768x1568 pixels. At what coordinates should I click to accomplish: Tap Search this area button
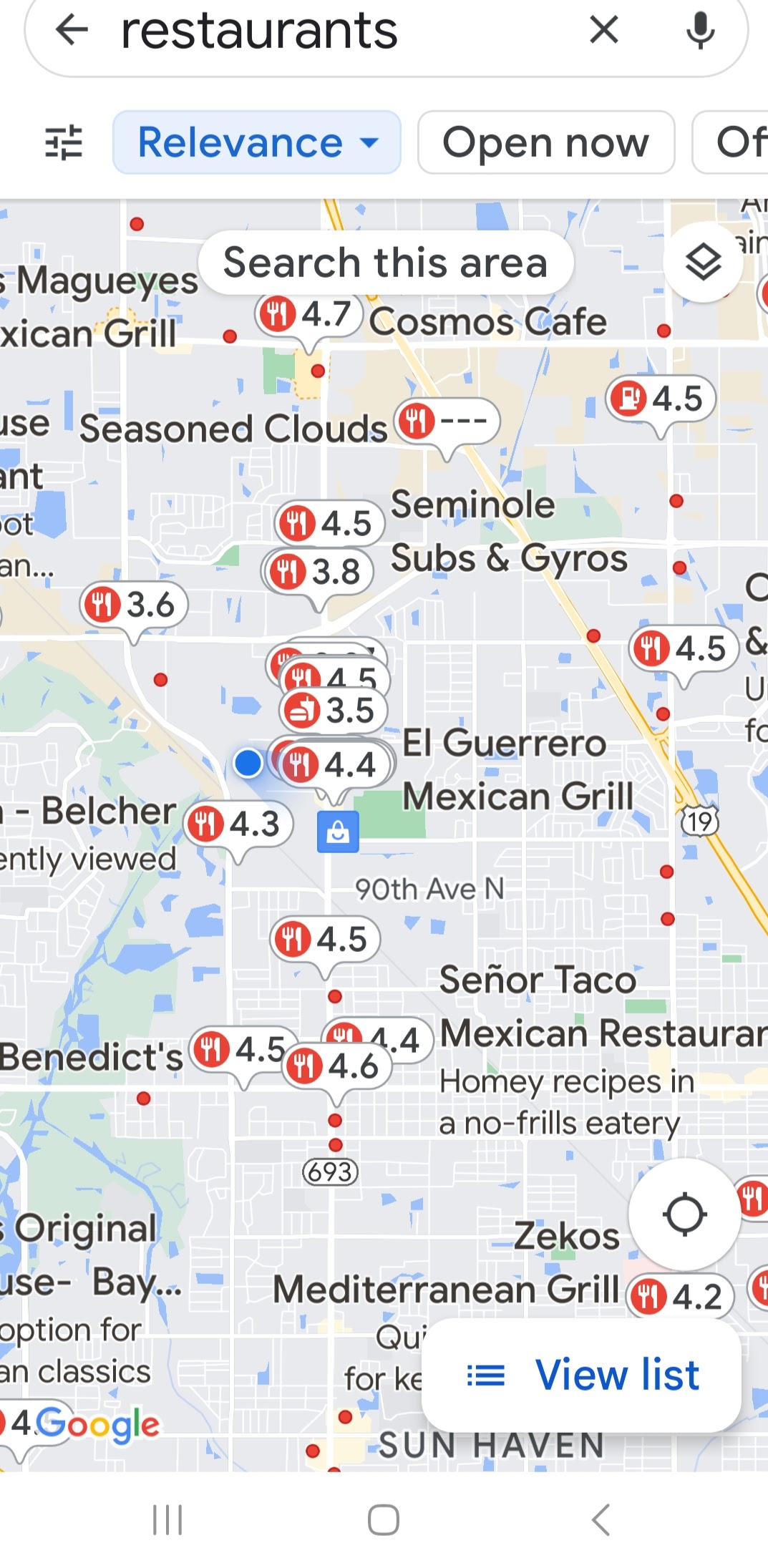click(385, 263)
